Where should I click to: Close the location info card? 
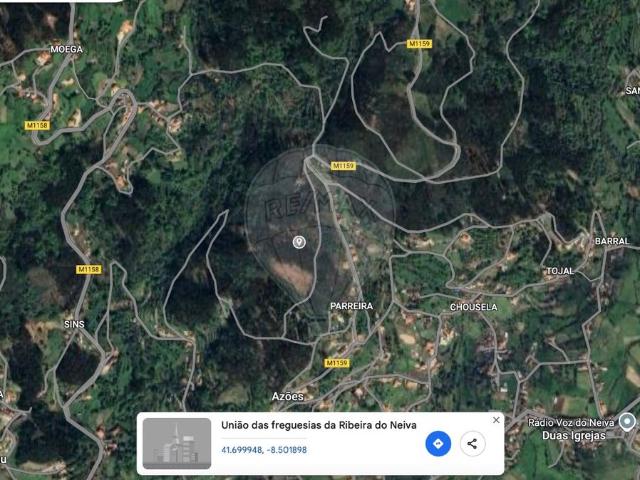click(x=496, y=420)
